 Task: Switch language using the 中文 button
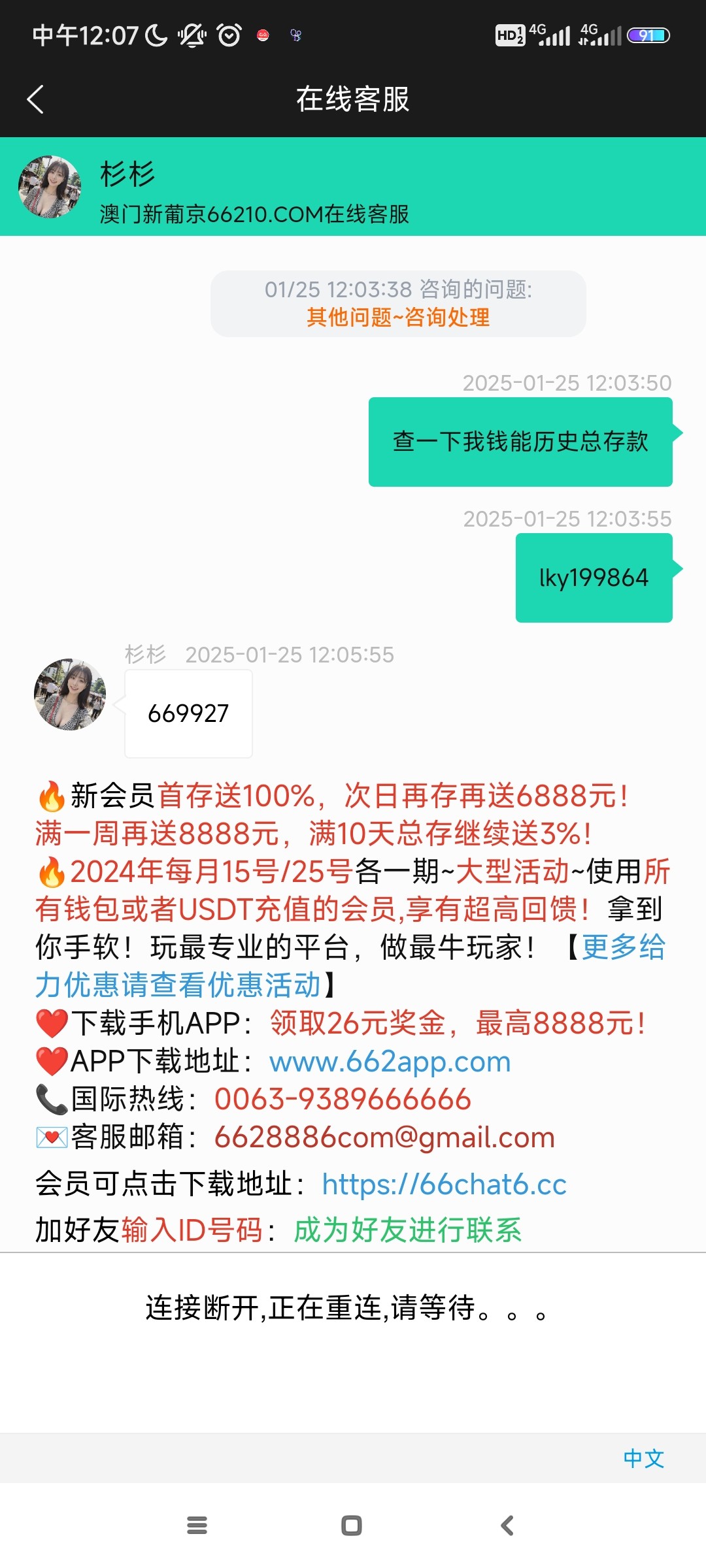tap(643, 1458)
